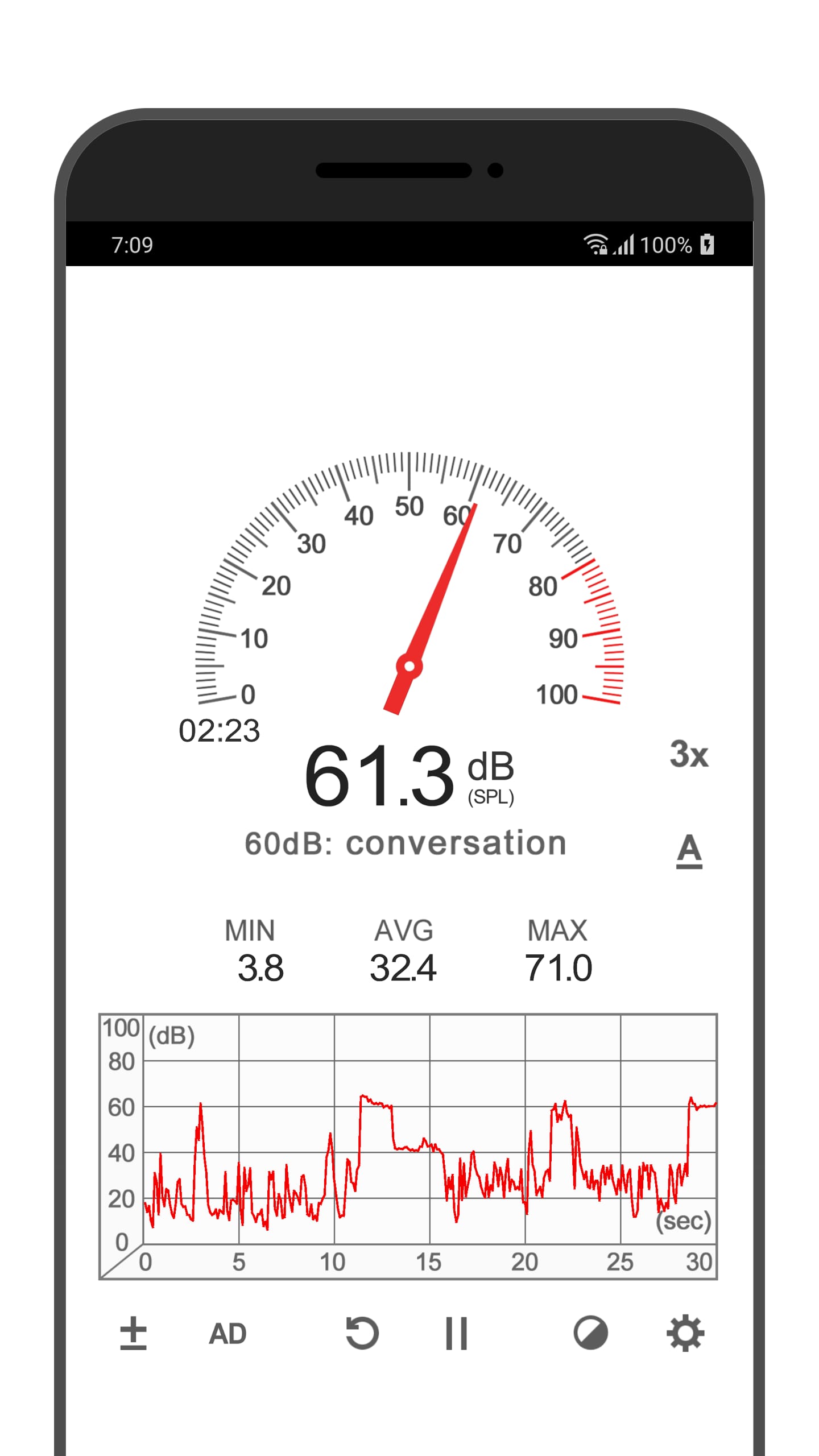This screenshot has height=1456, width=819.
Task: Open the calibration (±) adjustment tool
Action: click(134, 1334)
